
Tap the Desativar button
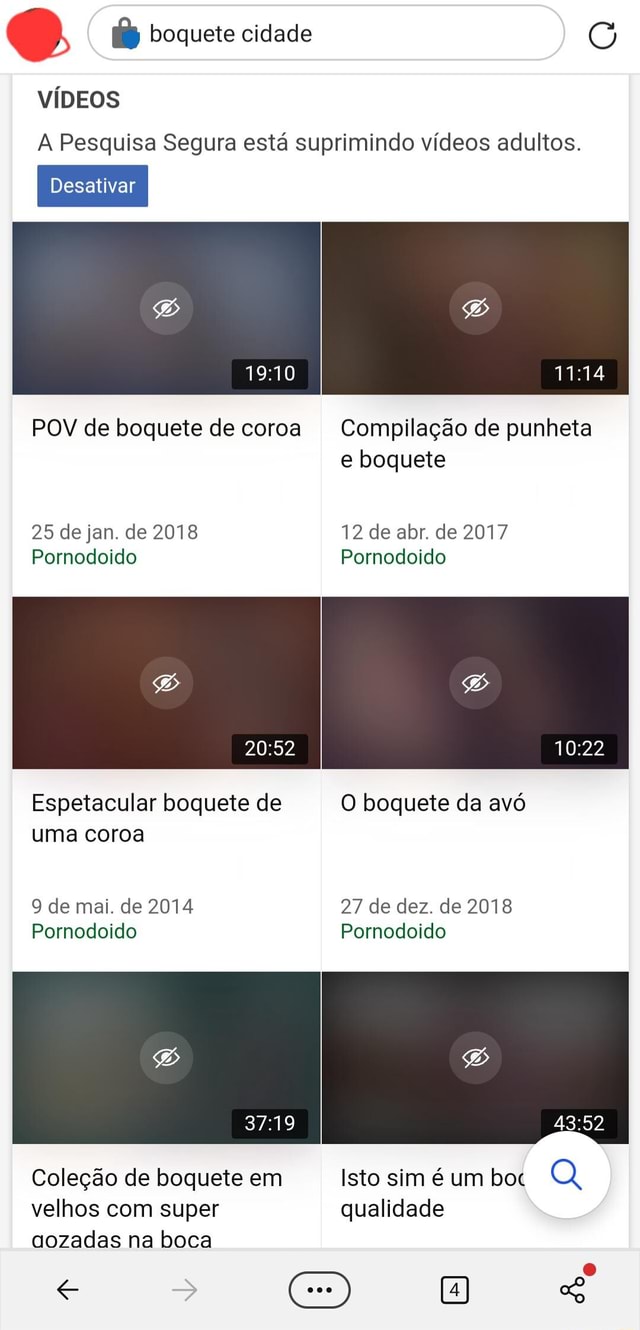point(92,186)
